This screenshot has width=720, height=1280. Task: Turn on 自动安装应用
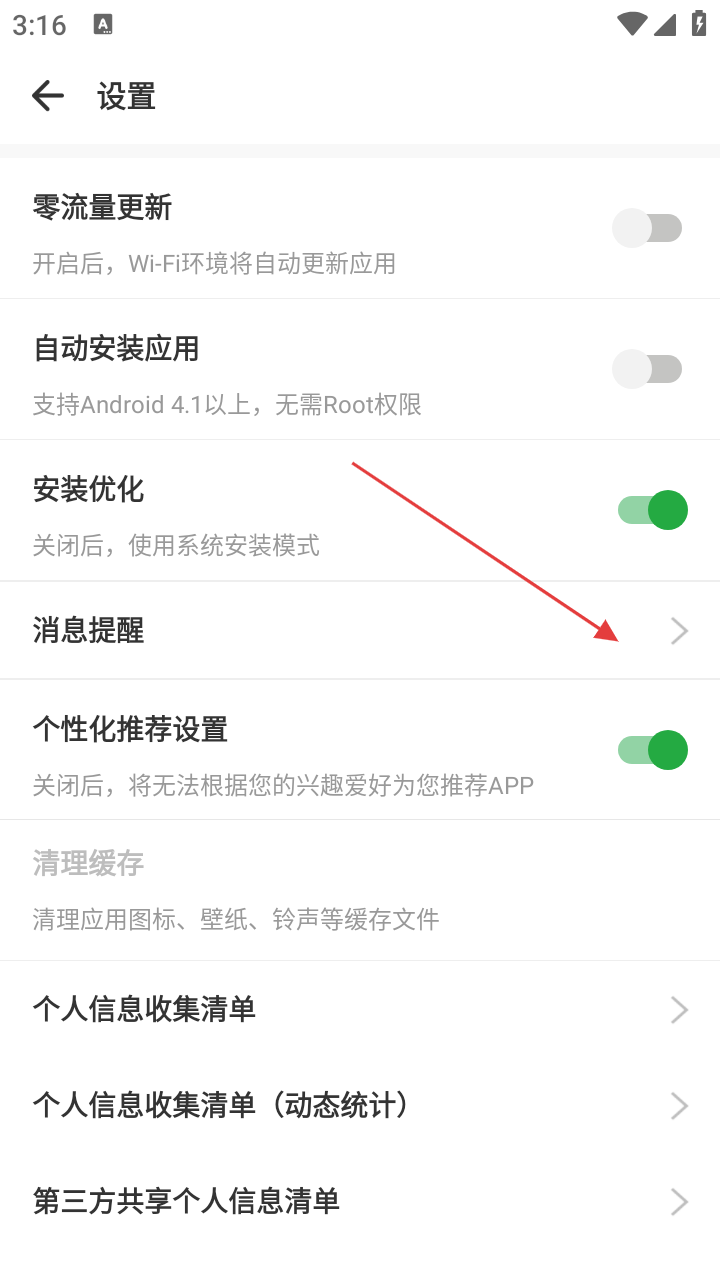coord(648,369)
